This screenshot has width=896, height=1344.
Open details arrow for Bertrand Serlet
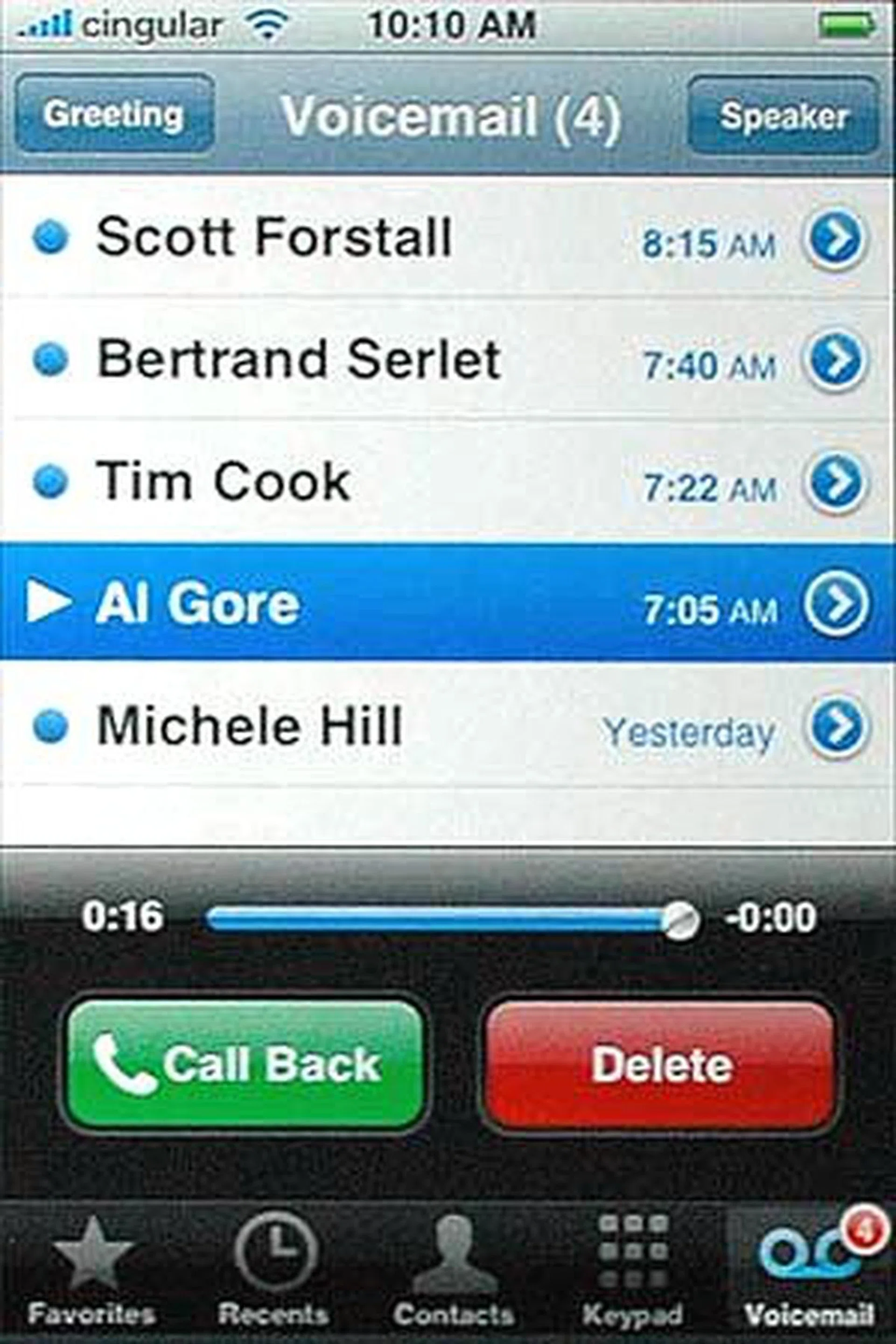pos(836,361)
